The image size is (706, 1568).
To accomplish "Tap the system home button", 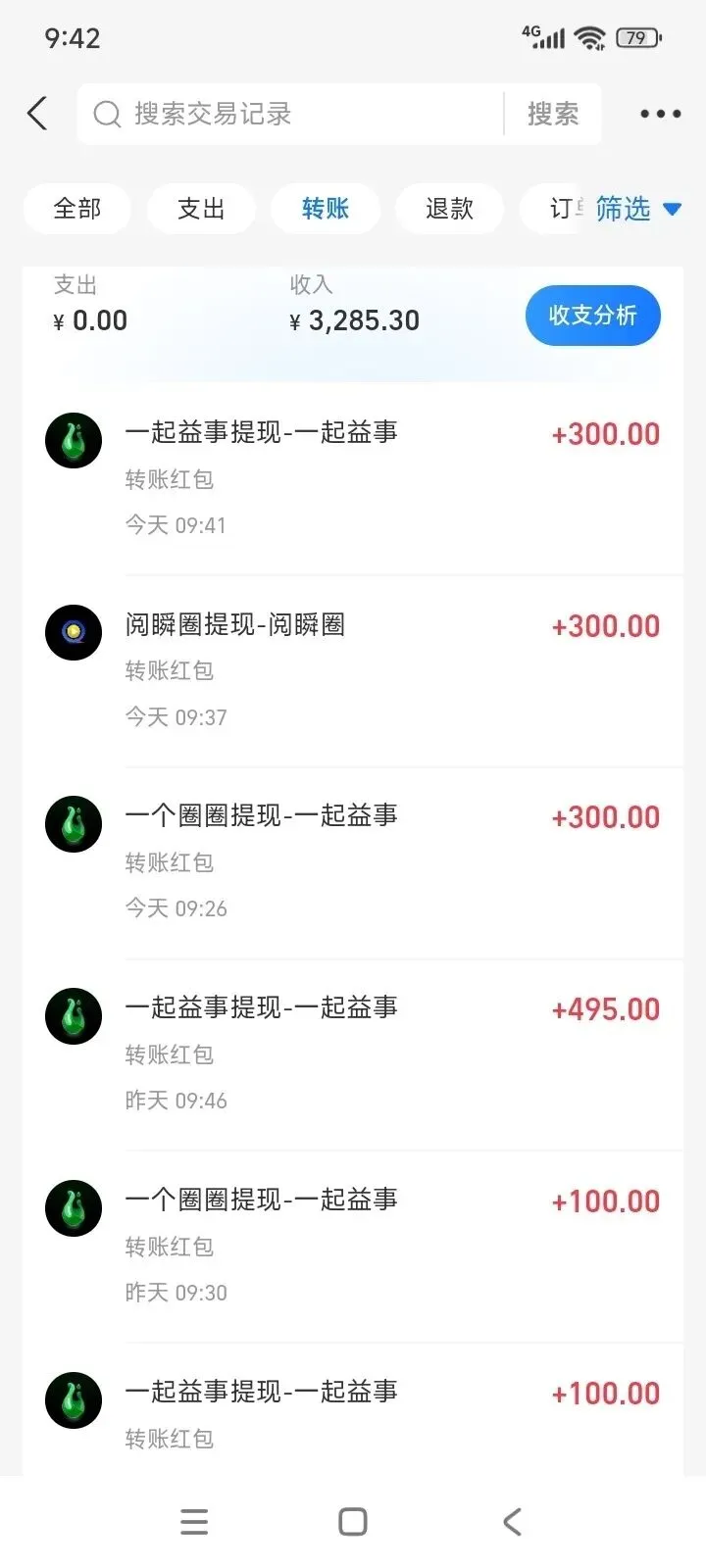I will pos(353,1521).
